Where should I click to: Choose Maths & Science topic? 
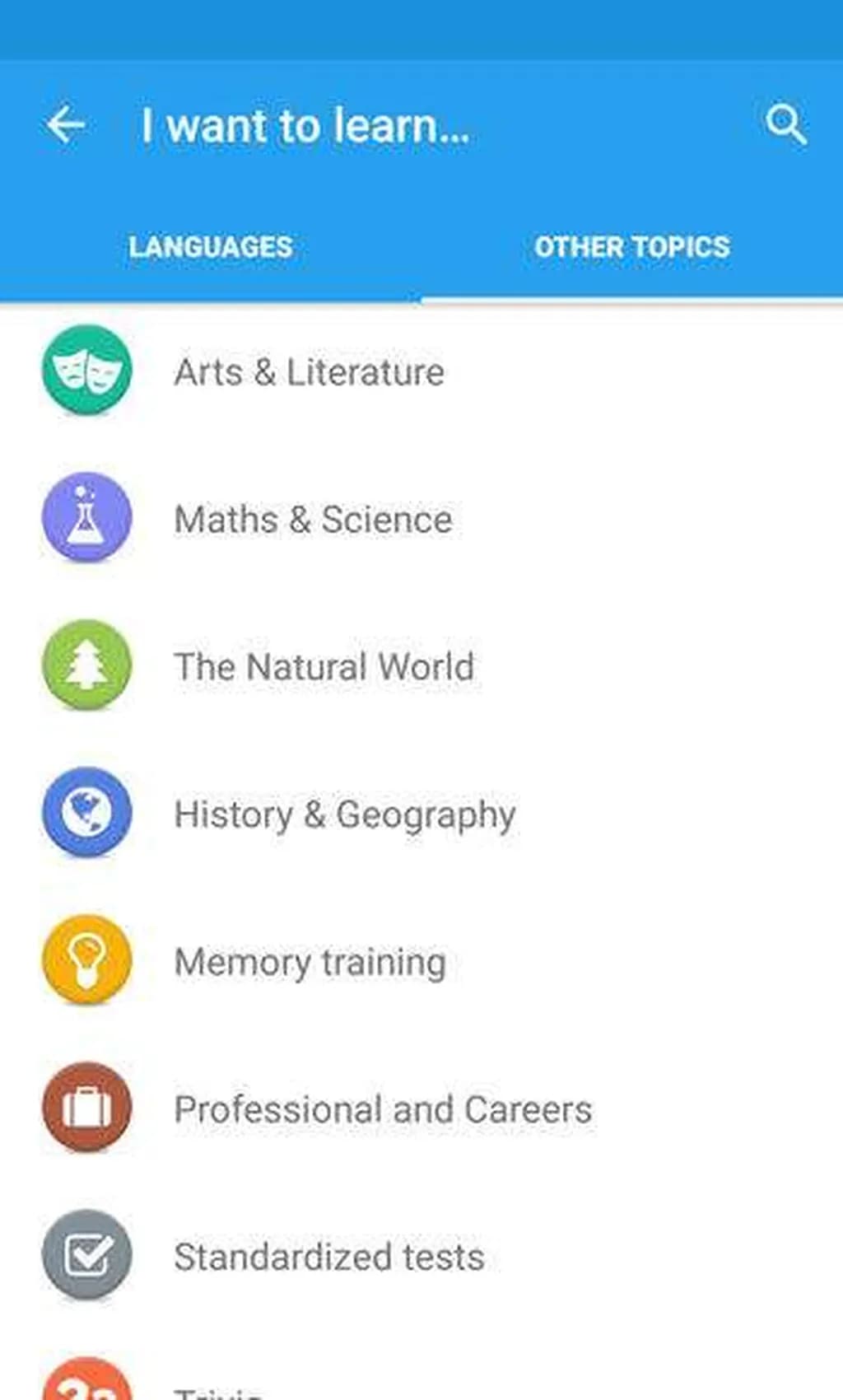point(313,520)
